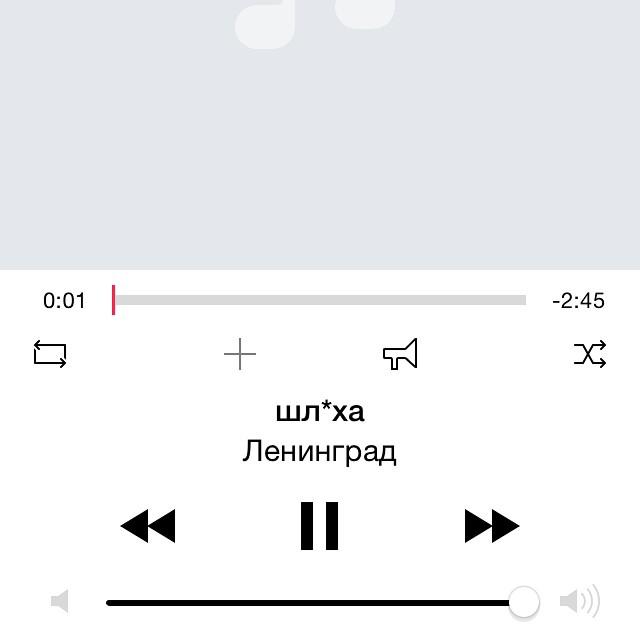640x640 pixels.
Task: Tap the song progress bar
Action: point(320,300)
